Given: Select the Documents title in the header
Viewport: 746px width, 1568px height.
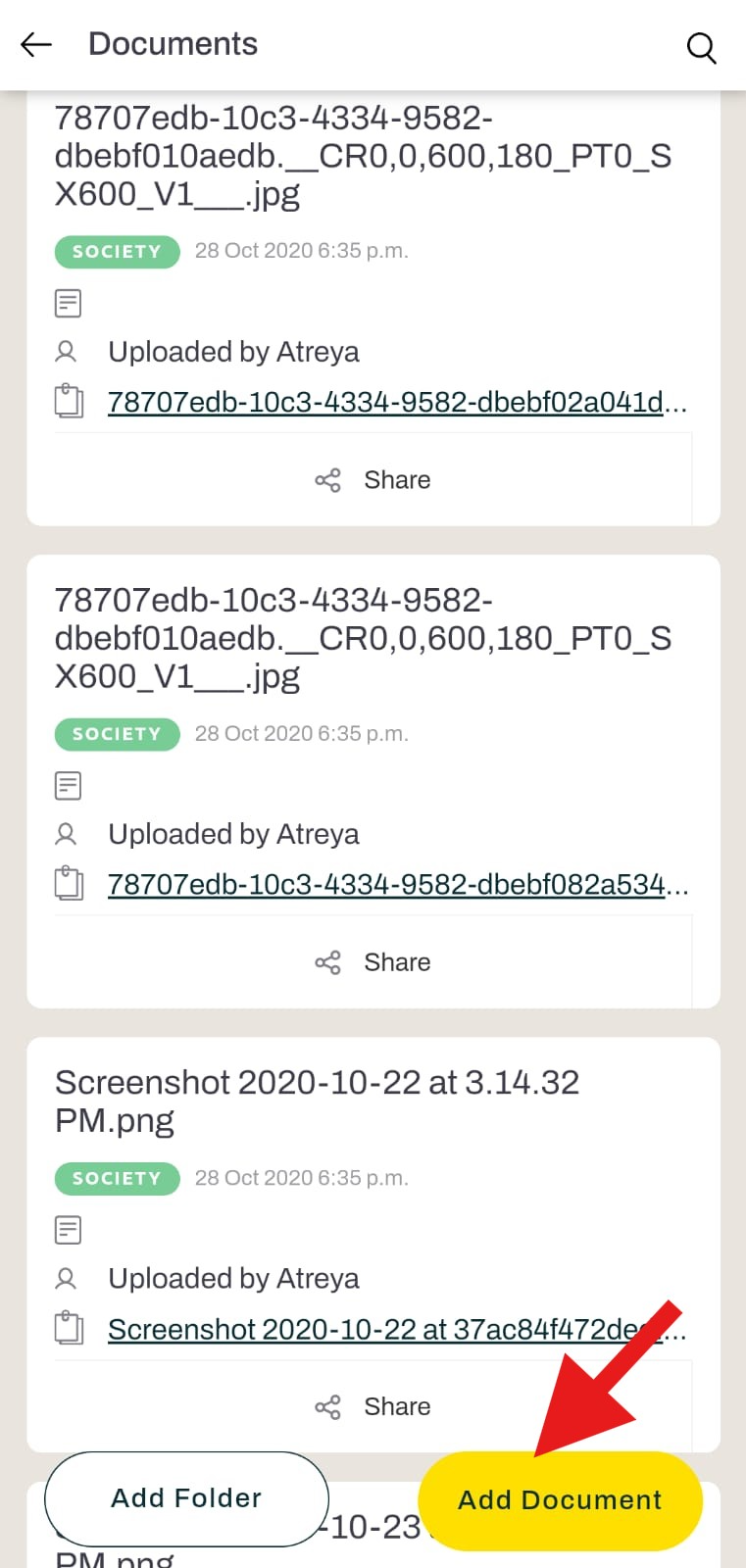Looking at the screenshot, I should point(173,44).
